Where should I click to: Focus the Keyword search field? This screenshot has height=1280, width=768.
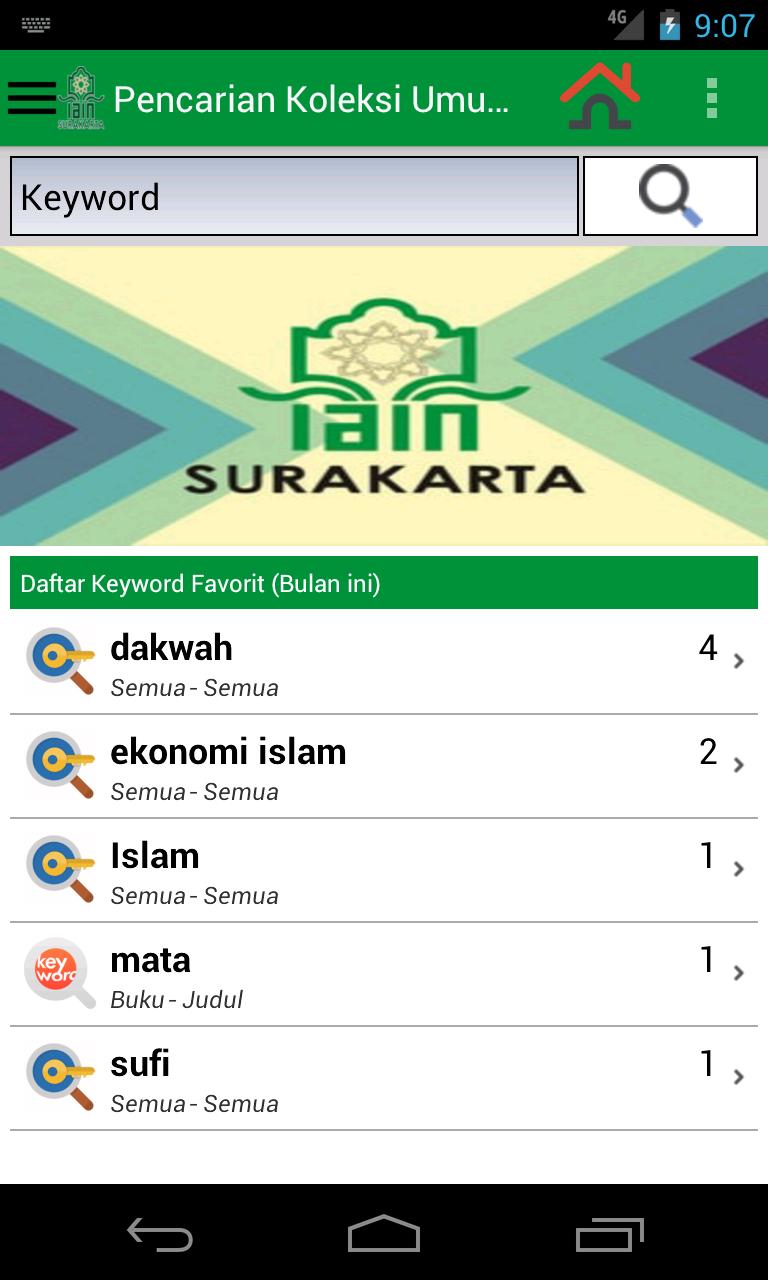tap(294, 196)
